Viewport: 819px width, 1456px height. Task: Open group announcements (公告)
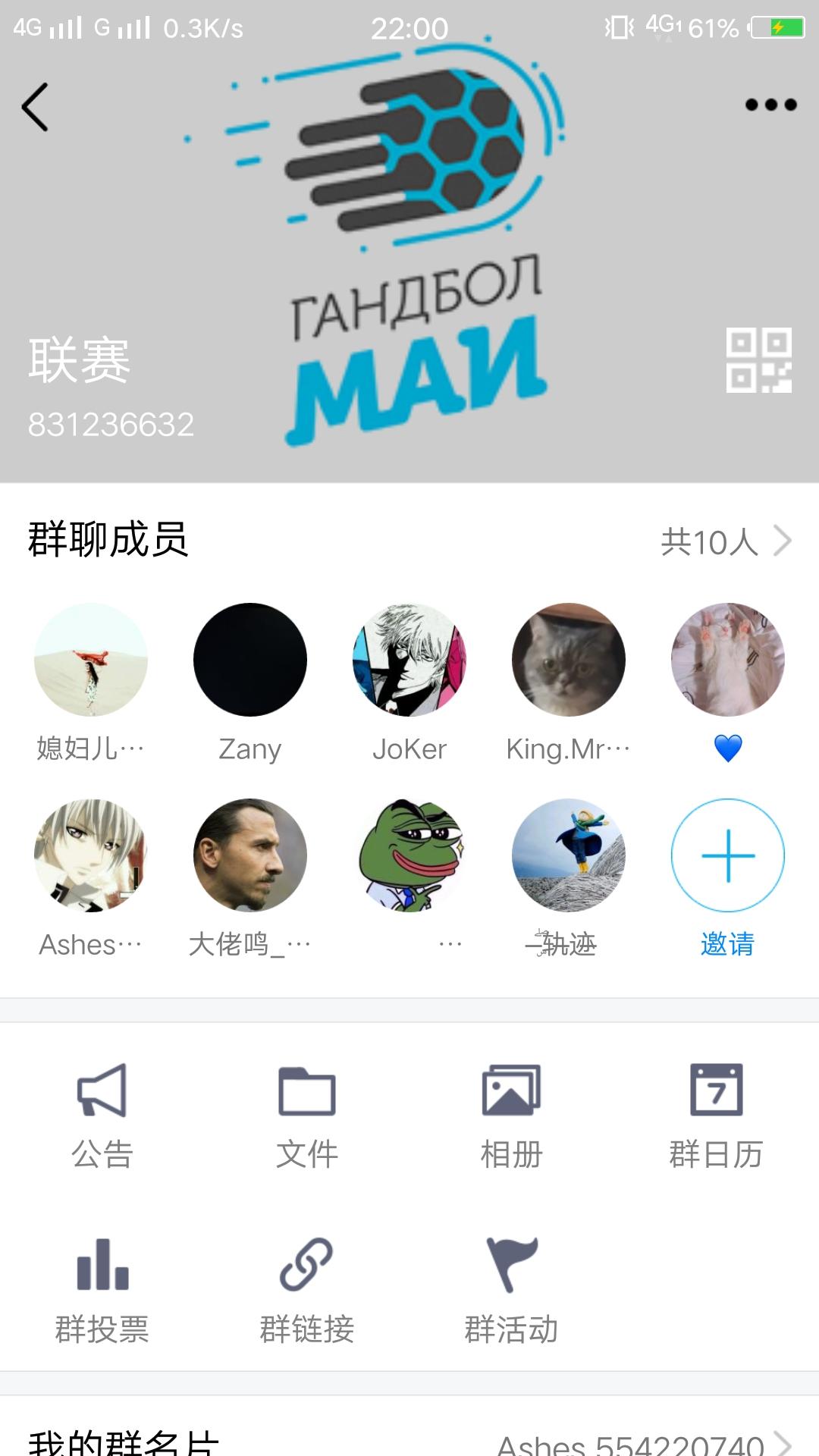click(102, 1115)
